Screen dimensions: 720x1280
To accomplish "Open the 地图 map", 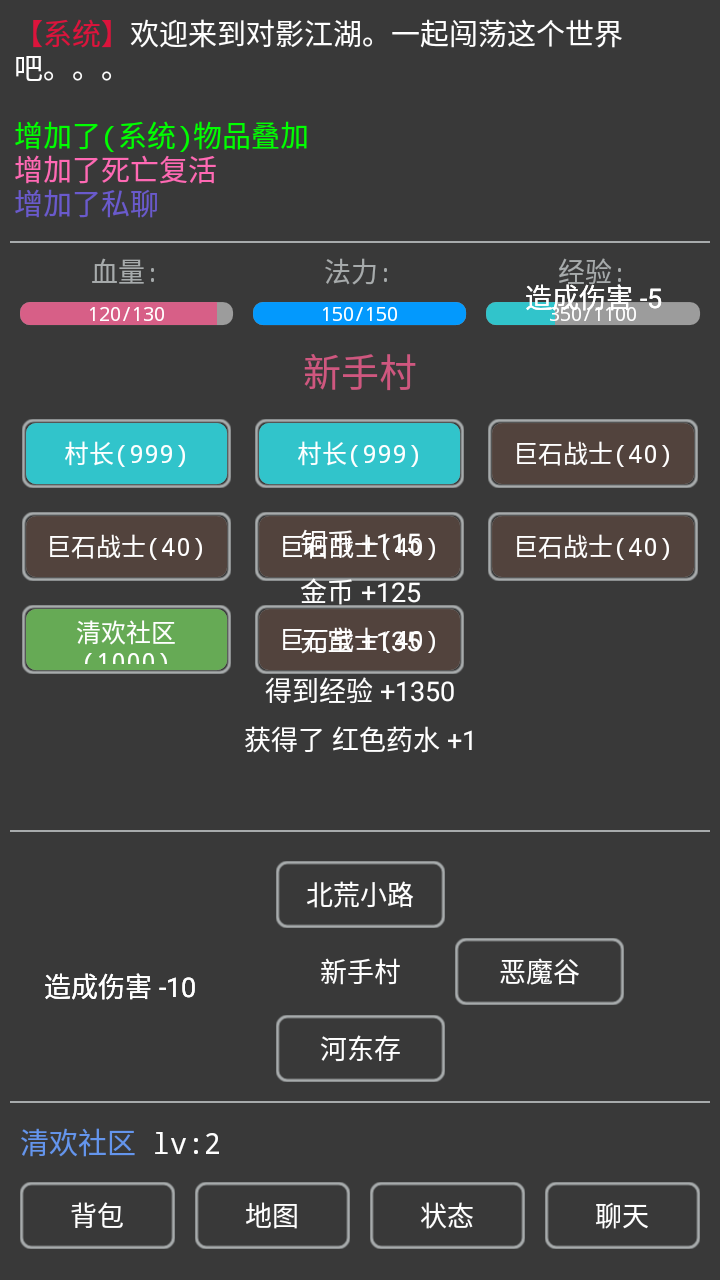I will pos(272,1215).
